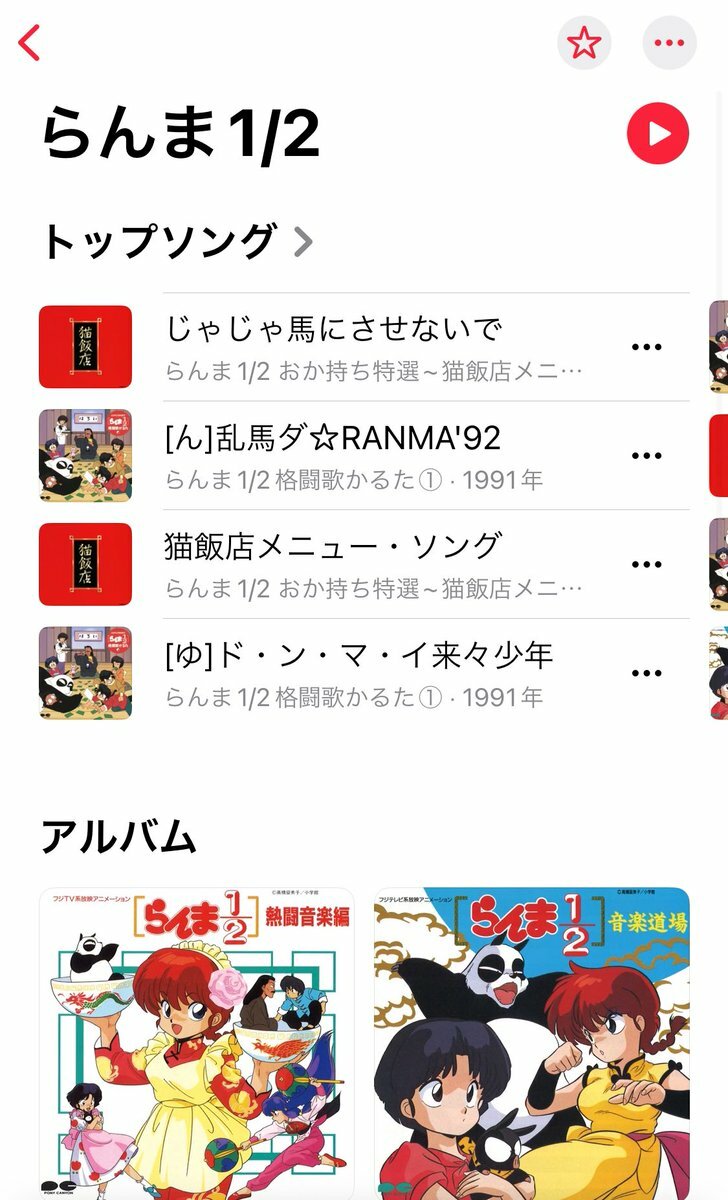728x1200 pixels.
Task: Open more options for じゃじゃ馬にさせないで
Action: point(647,347)
